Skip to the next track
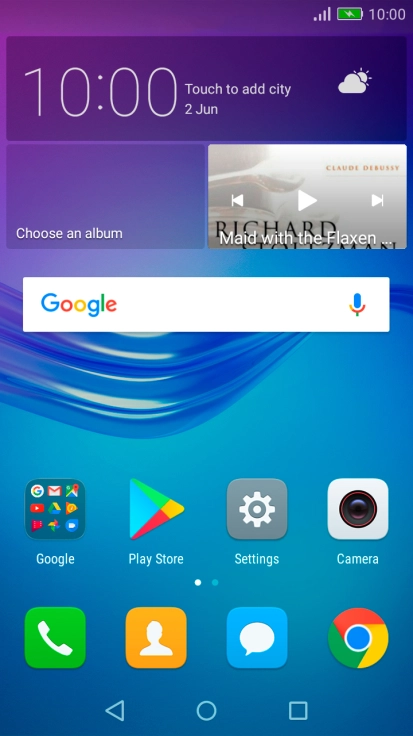The width and height of the screenshot is (413, 736). coord(377,200)
